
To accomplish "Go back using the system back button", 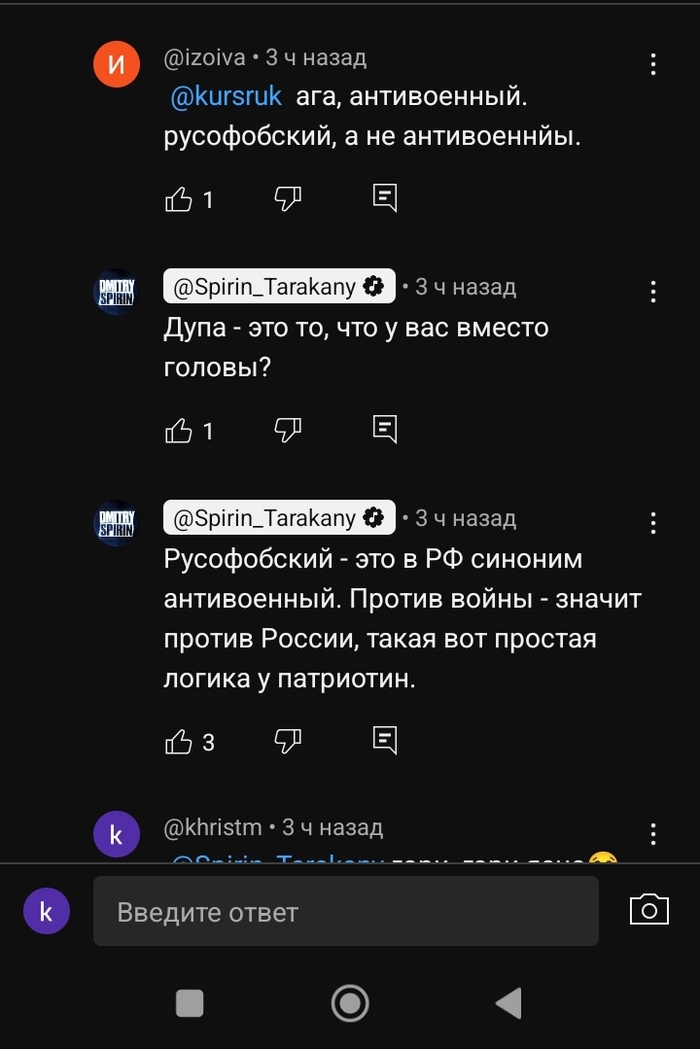I will pos(508,1003).
